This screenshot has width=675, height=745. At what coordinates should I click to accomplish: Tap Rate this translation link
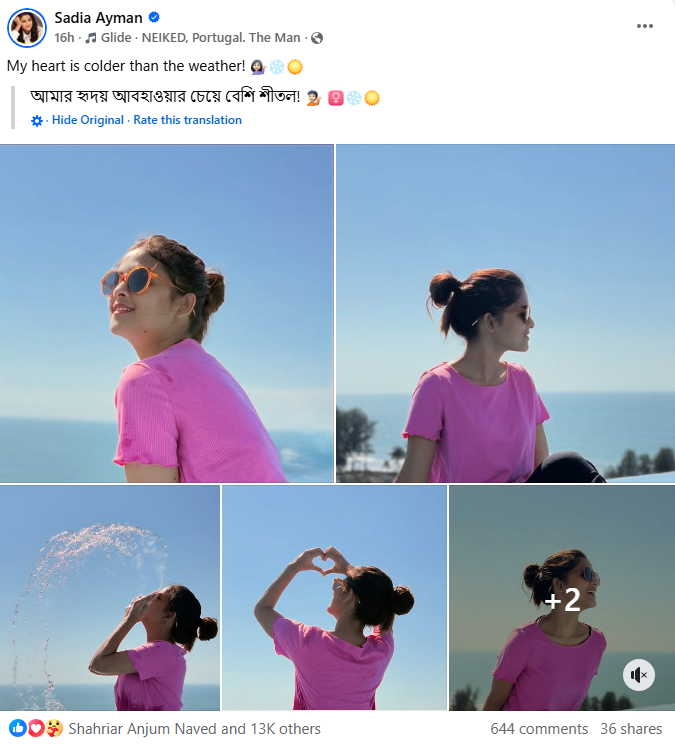point(187,120)
